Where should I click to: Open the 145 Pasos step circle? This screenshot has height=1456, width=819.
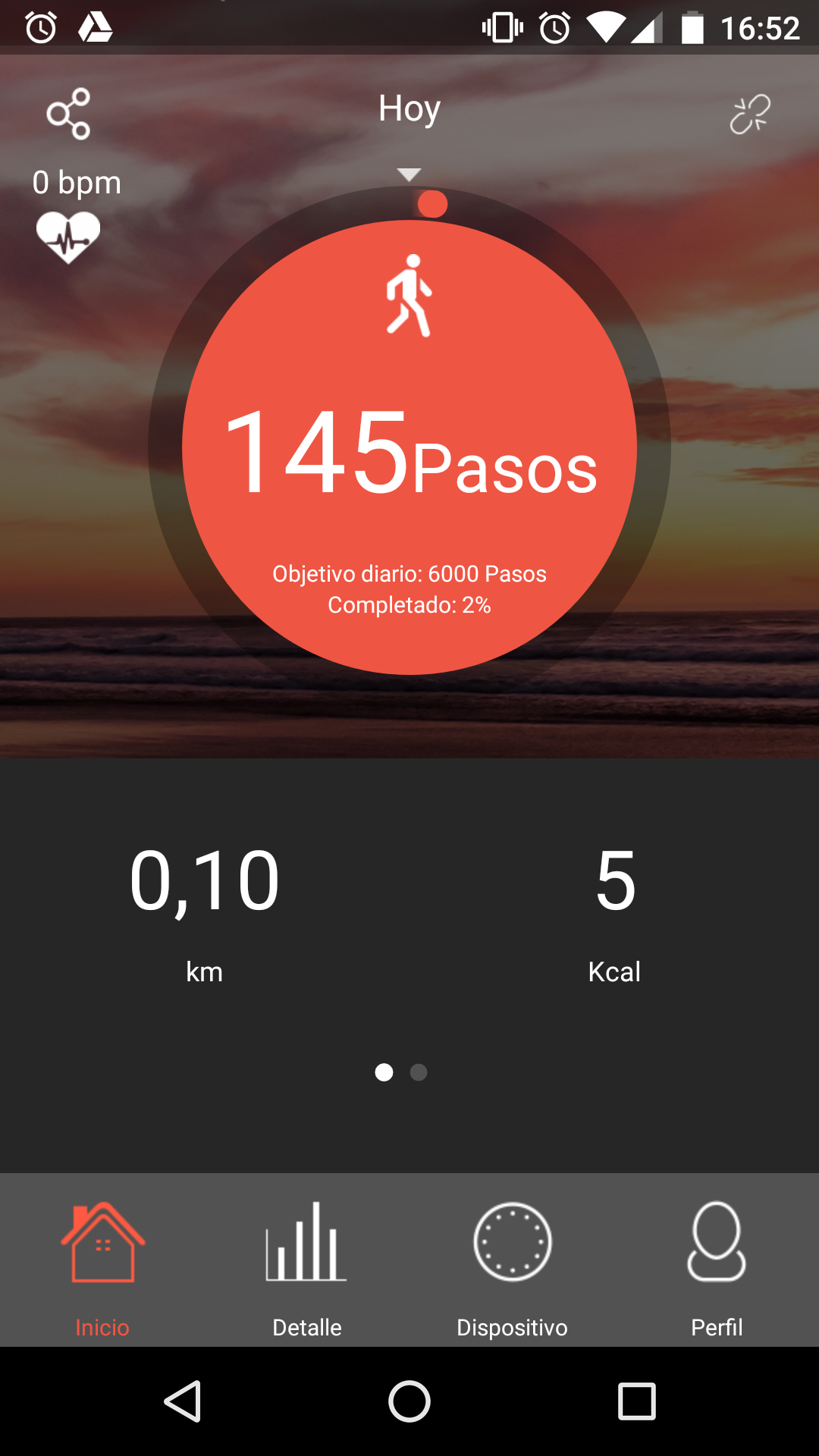click(x=409, y=447)
